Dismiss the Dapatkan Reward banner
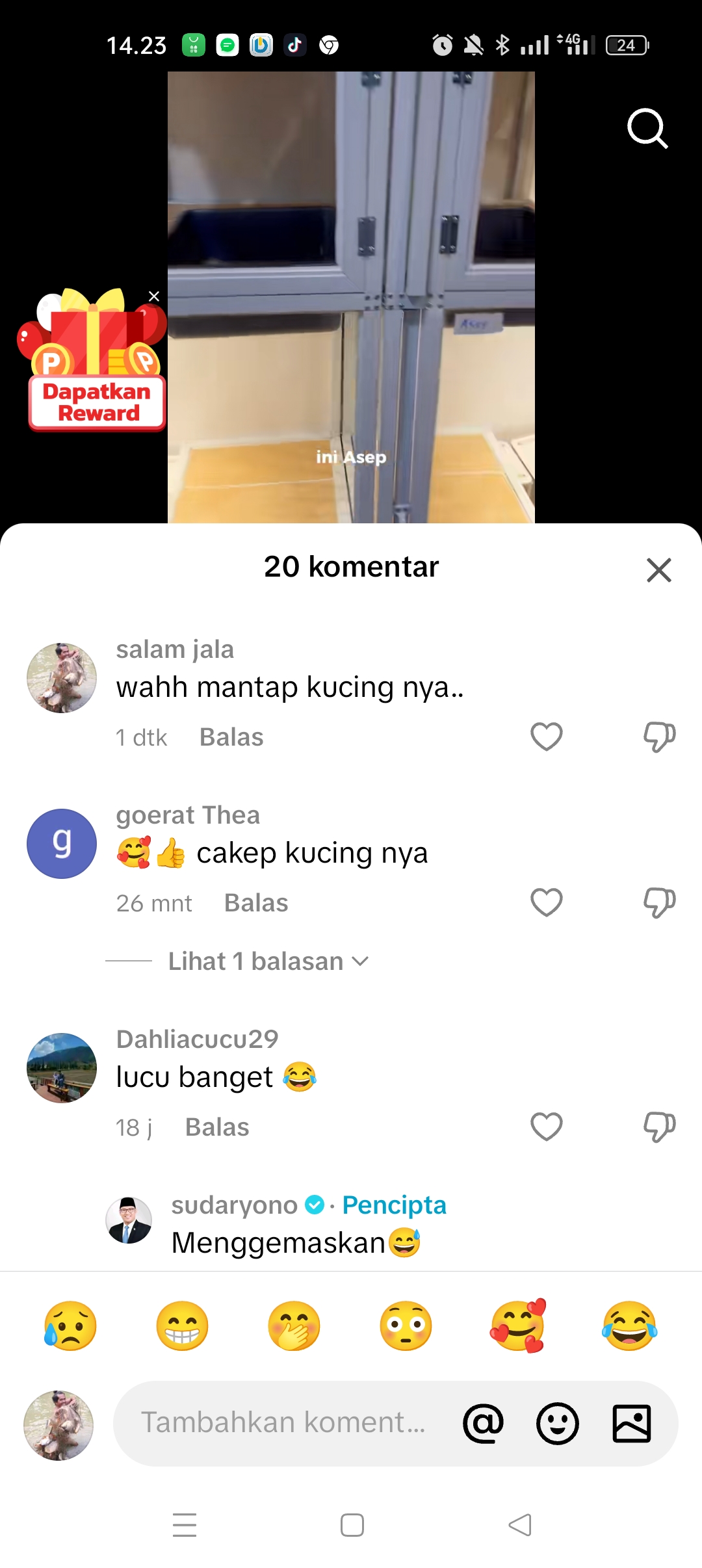Viewport: 702px width, 1568px height. point(154,296)
